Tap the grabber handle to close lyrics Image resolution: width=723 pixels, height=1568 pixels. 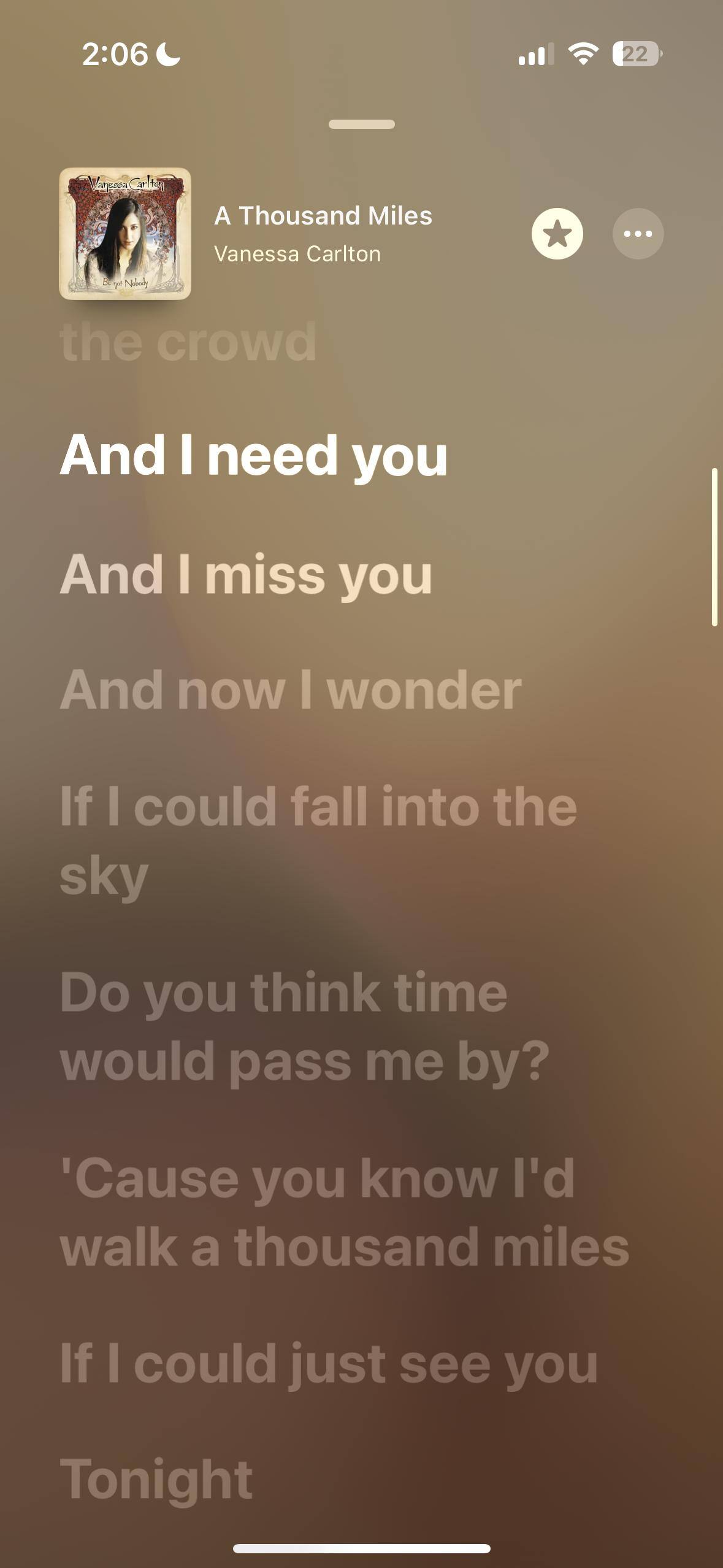coord(361,125)
